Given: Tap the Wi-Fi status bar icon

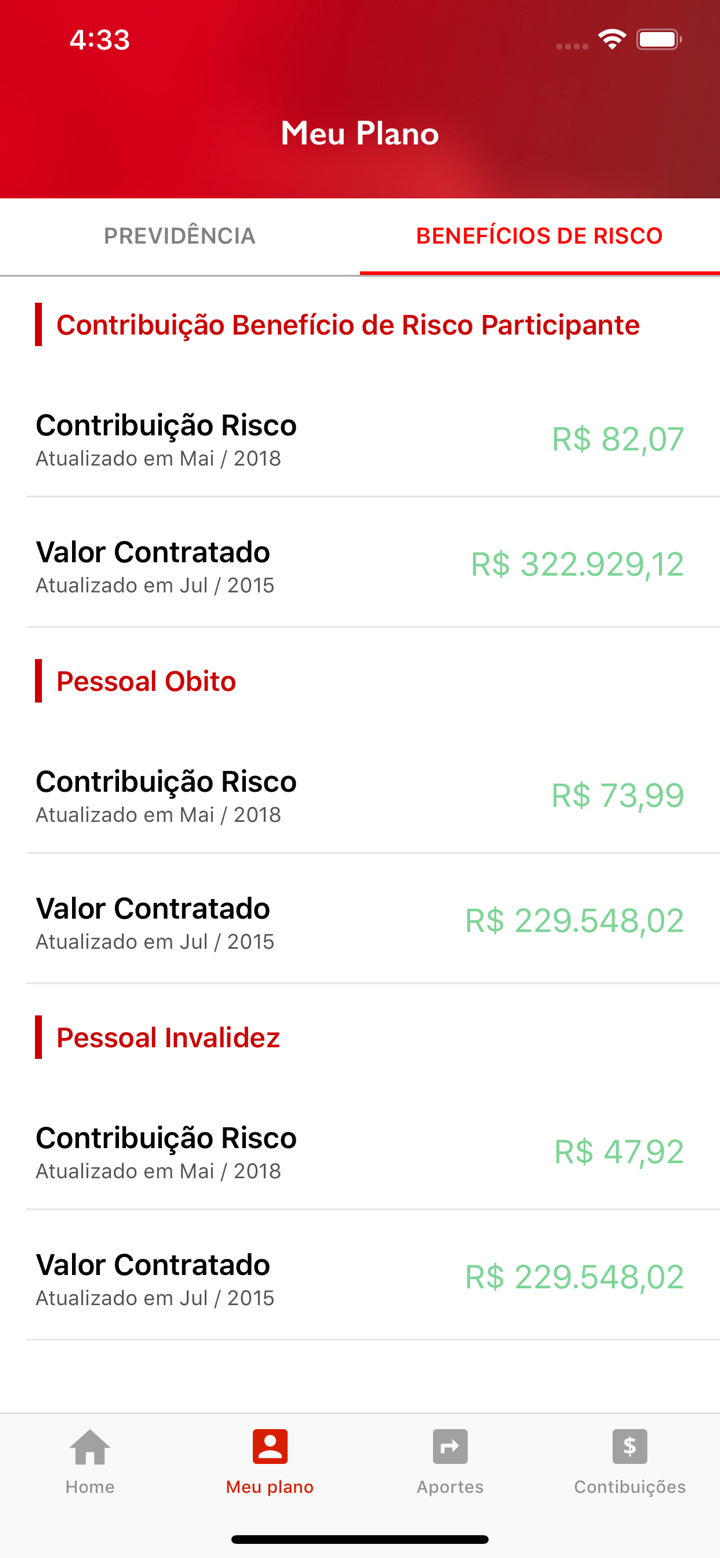Looking at the screenshot, I should 613,38.
